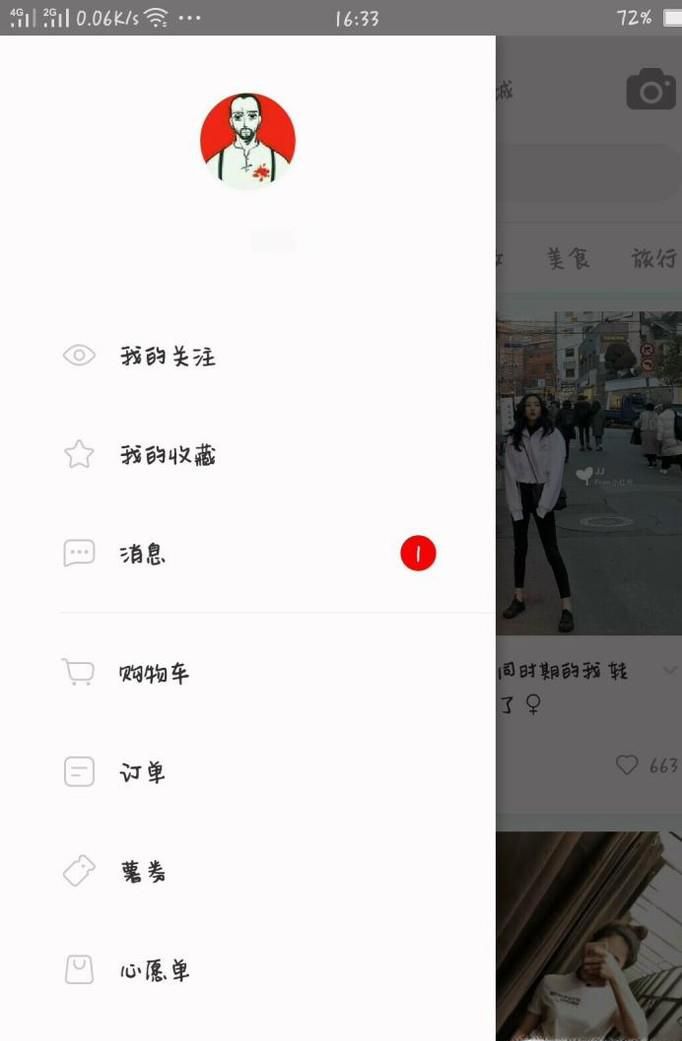Tap the camera icon behind the drawer
This screenshot has height=1041, width=682.
coord(651,89)
